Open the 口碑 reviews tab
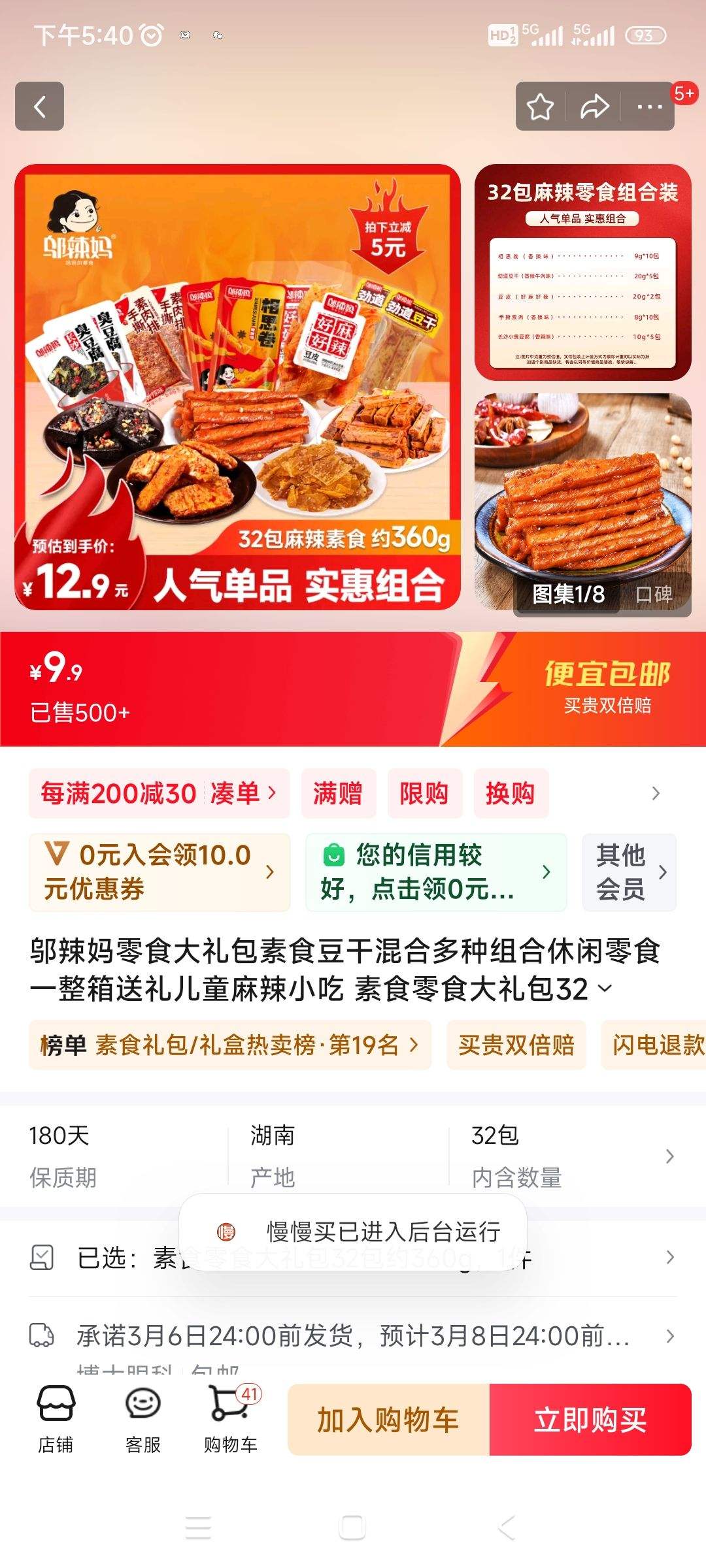Screen dimensions: 706x1568 pyautogui.click(x=654, y=594)
